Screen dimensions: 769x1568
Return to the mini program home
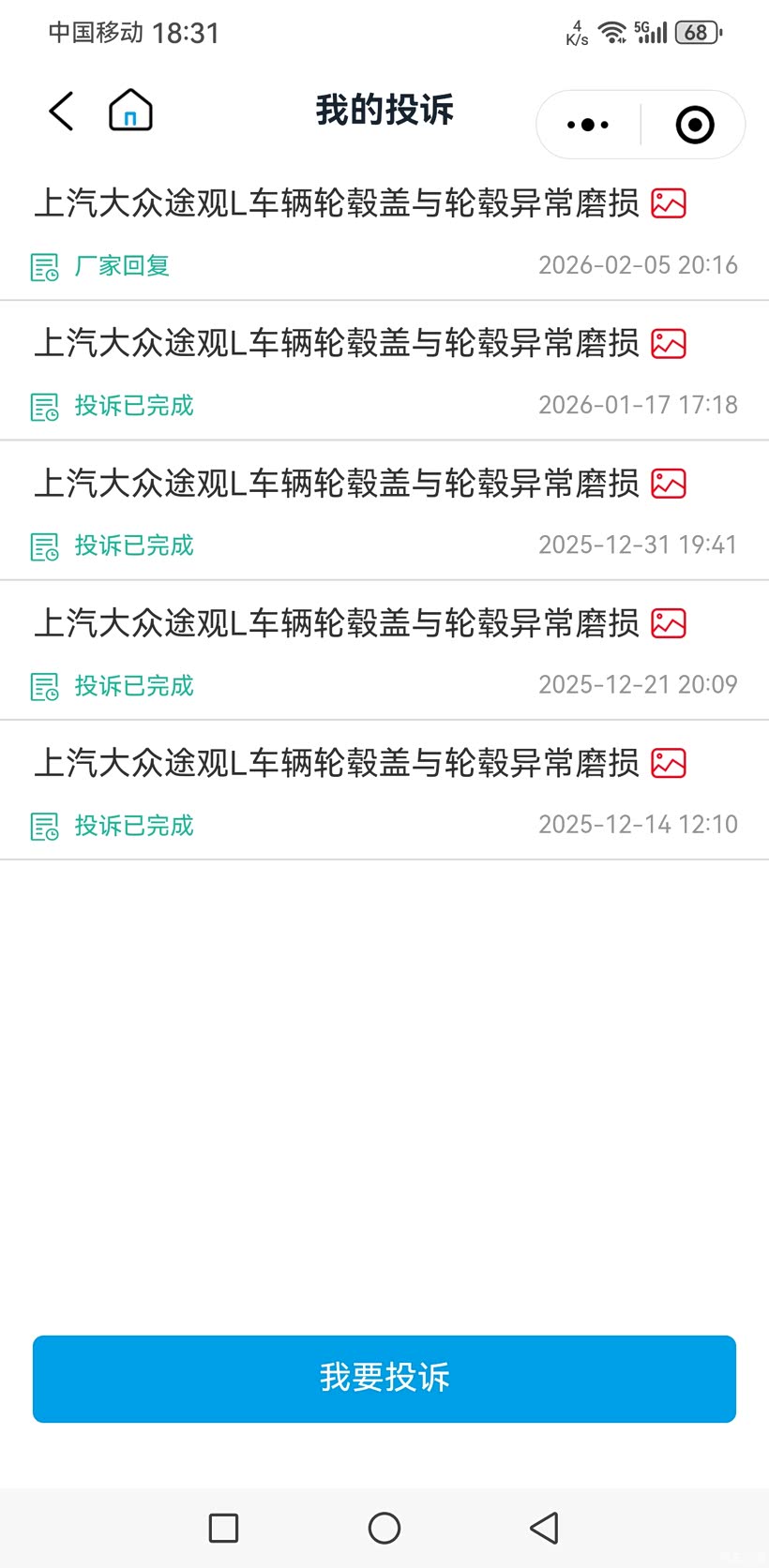click(x=130, y=111)
